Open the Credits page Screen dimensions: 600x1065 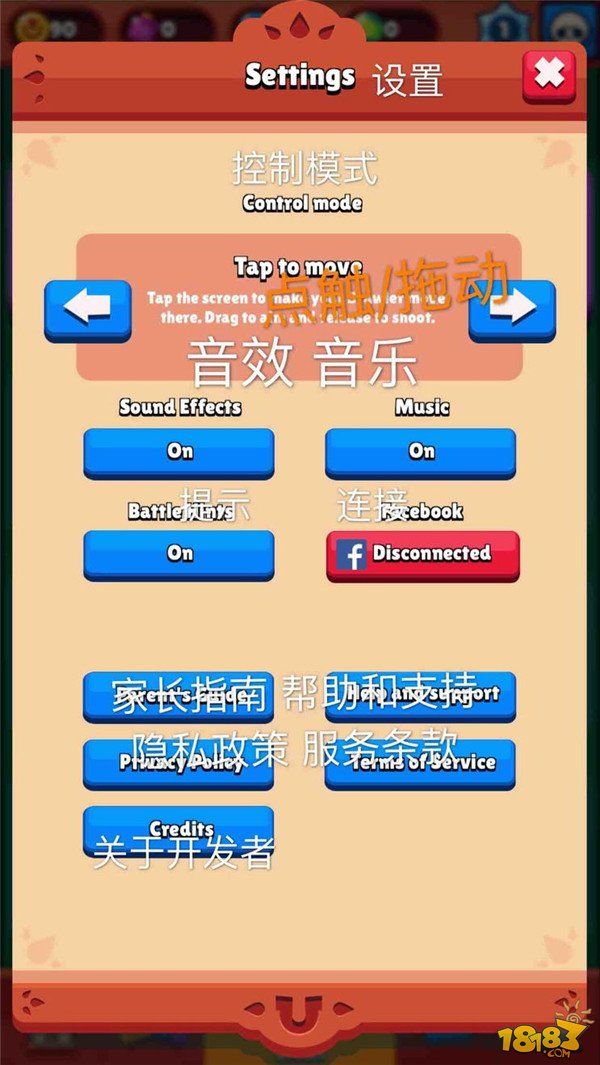pos(179,831)
